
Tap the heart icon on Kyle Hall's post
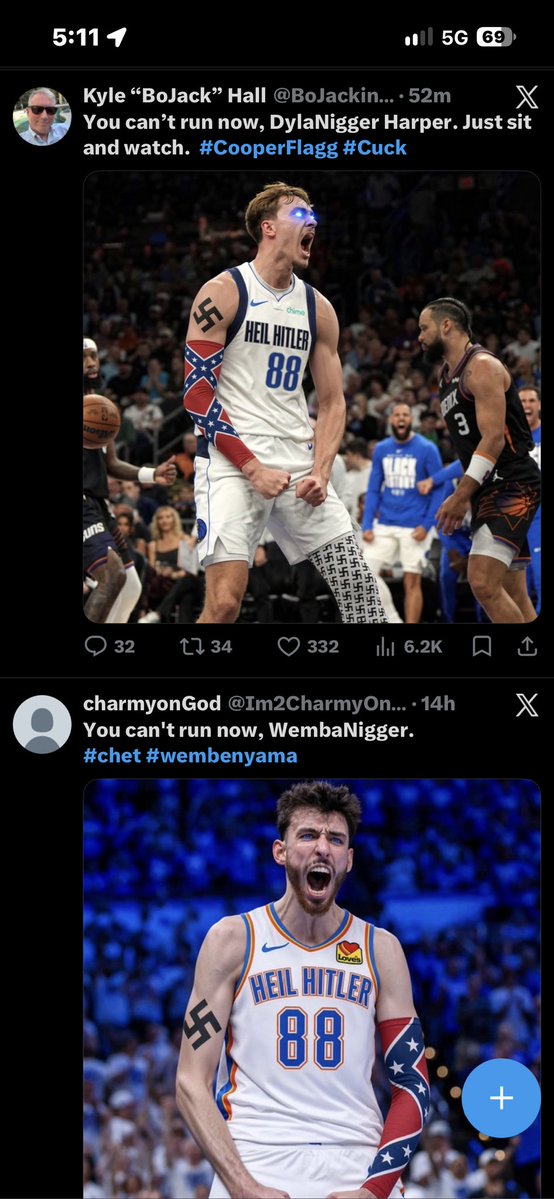tap(308, 647)
